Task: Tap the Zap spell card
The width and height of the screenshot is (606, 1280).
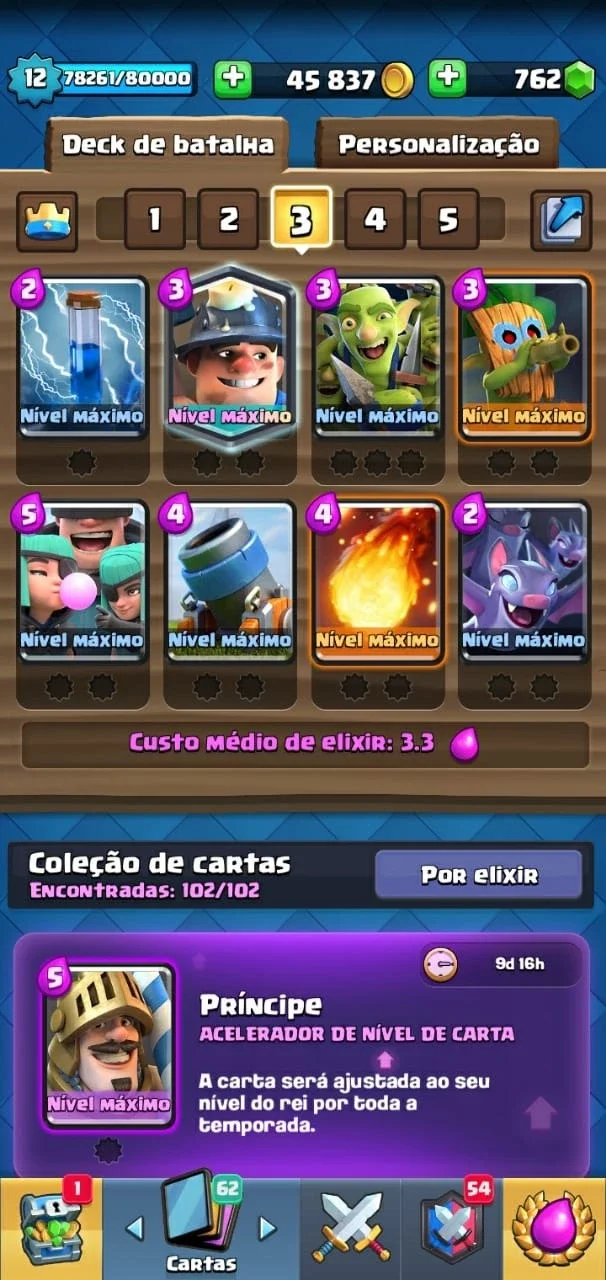Action: (x=83, y=357)
